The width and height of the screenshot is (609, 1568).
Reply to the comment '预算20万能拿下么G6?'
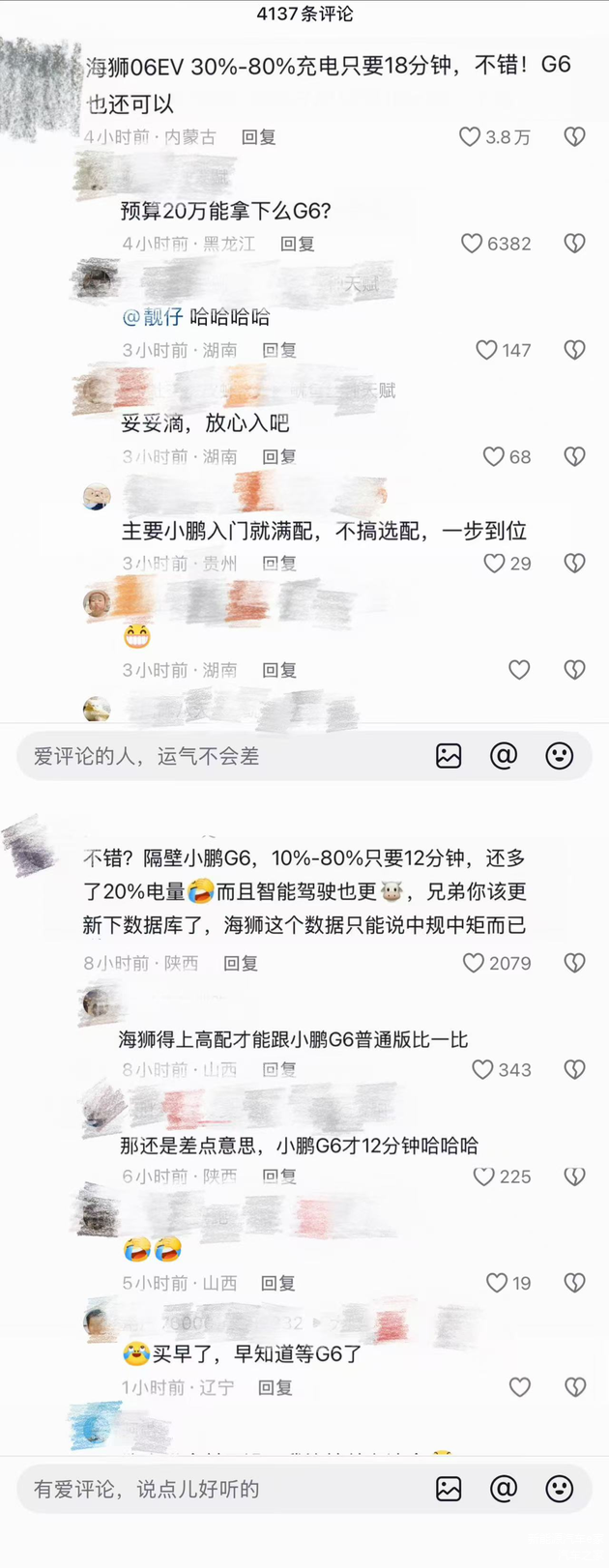pyautogui.click(x=297, y=244)
